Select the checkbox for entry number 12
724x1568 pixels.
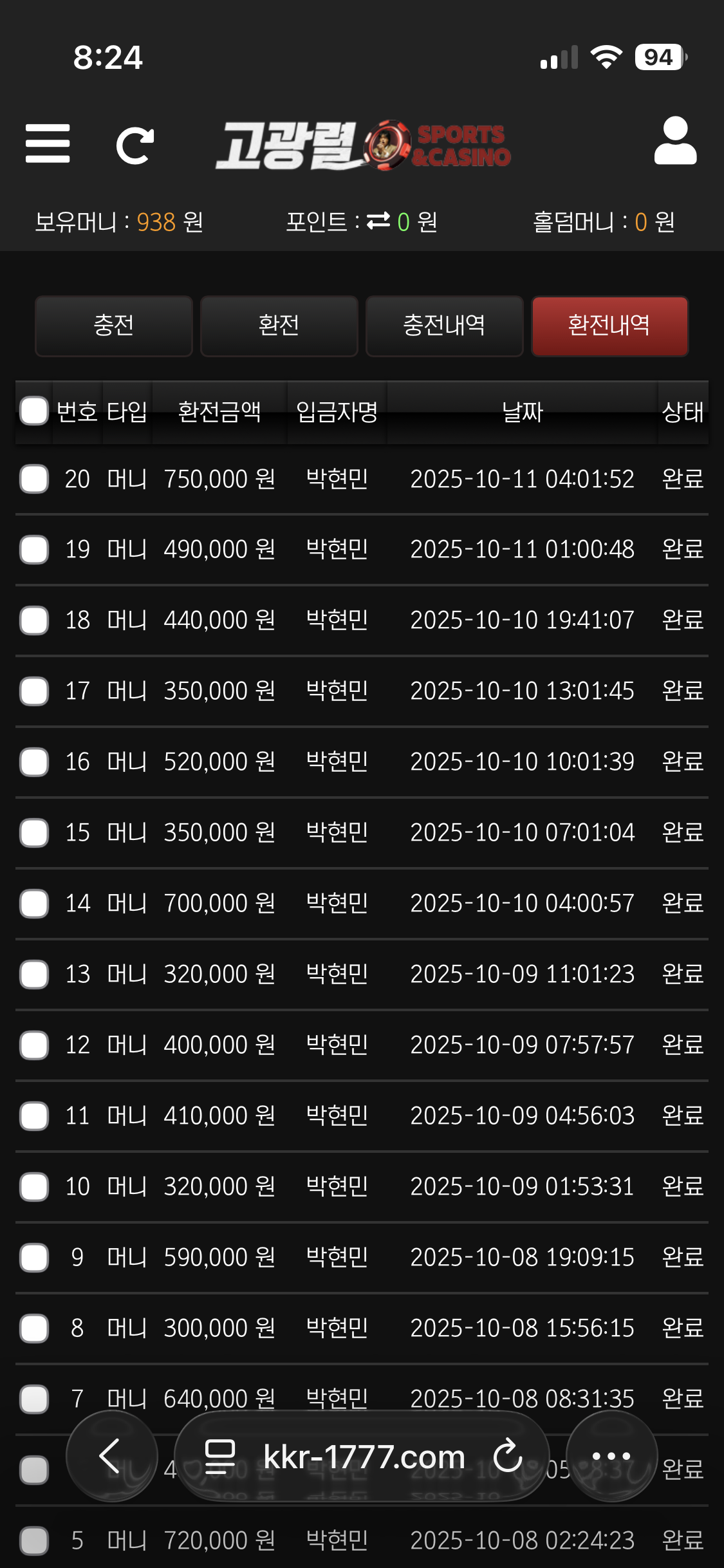tap(34, 1045)
